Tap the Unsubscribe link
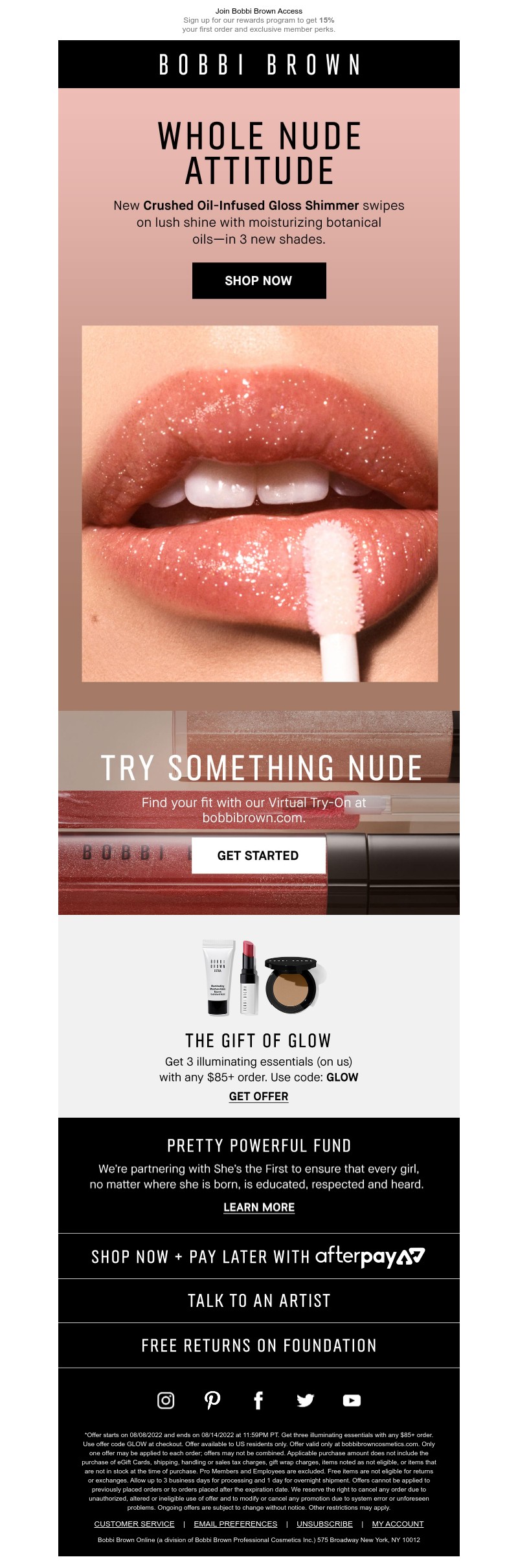Viewport: 518px width, 1568px height. click(x=324, y=1524)
